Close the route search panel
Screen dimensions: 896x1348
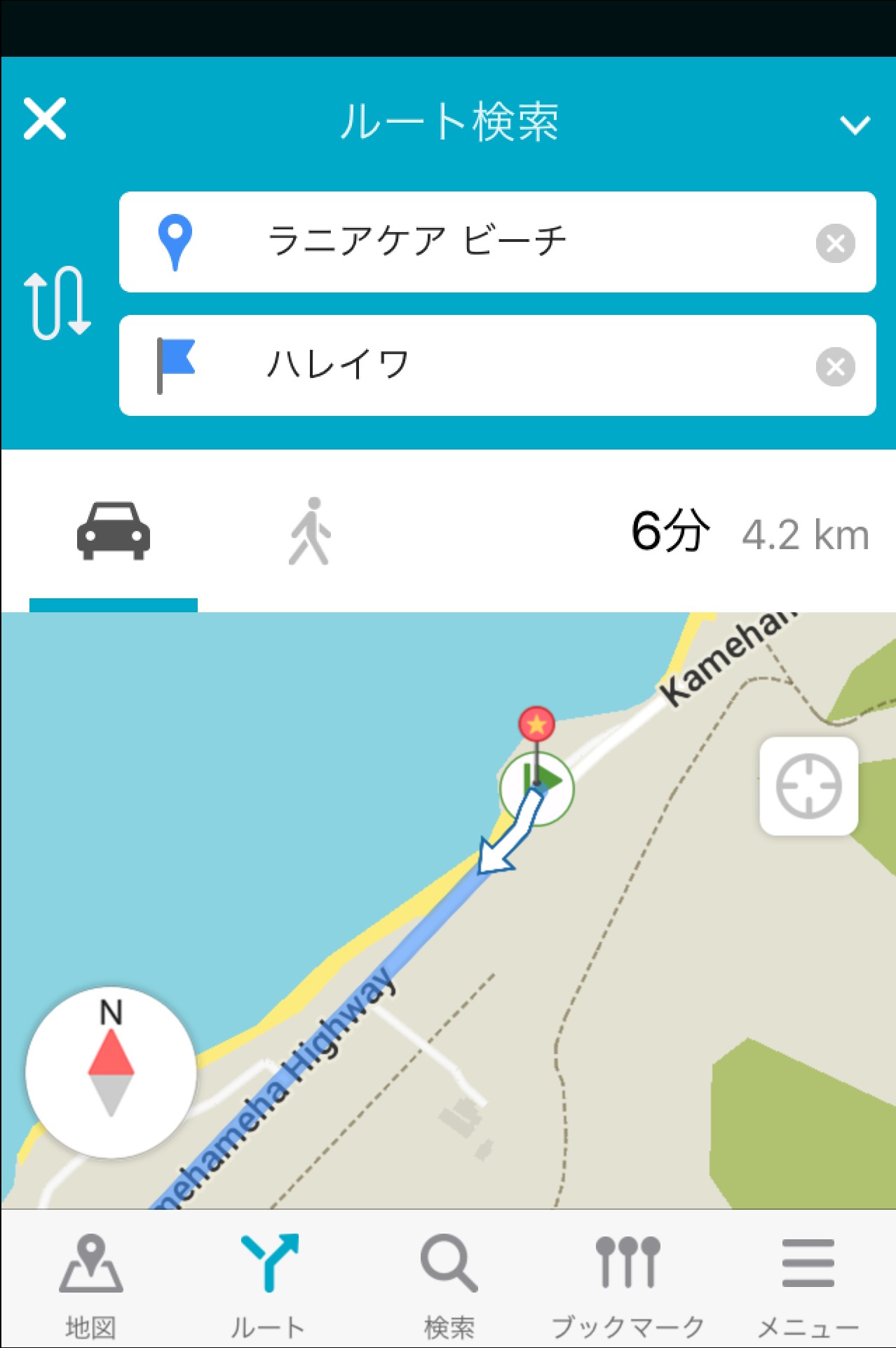45,119
